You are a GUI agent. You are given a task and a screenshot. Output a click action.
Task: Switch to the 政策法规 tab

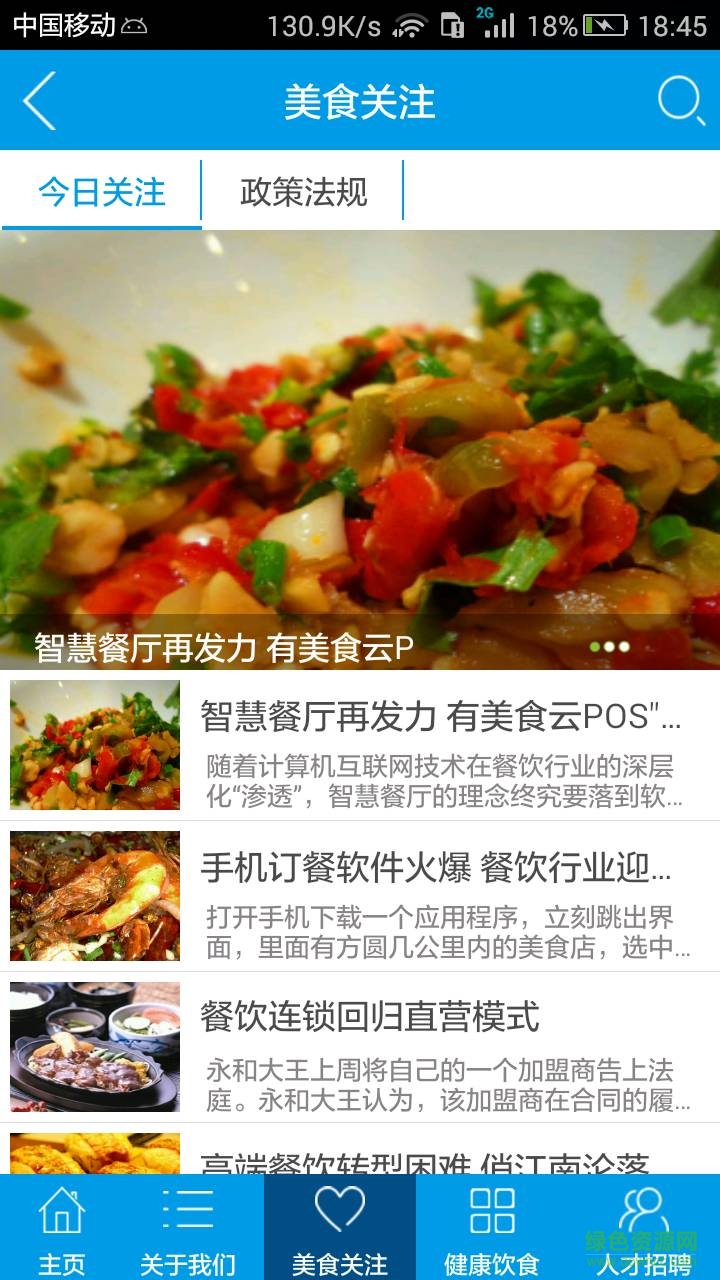302,193
